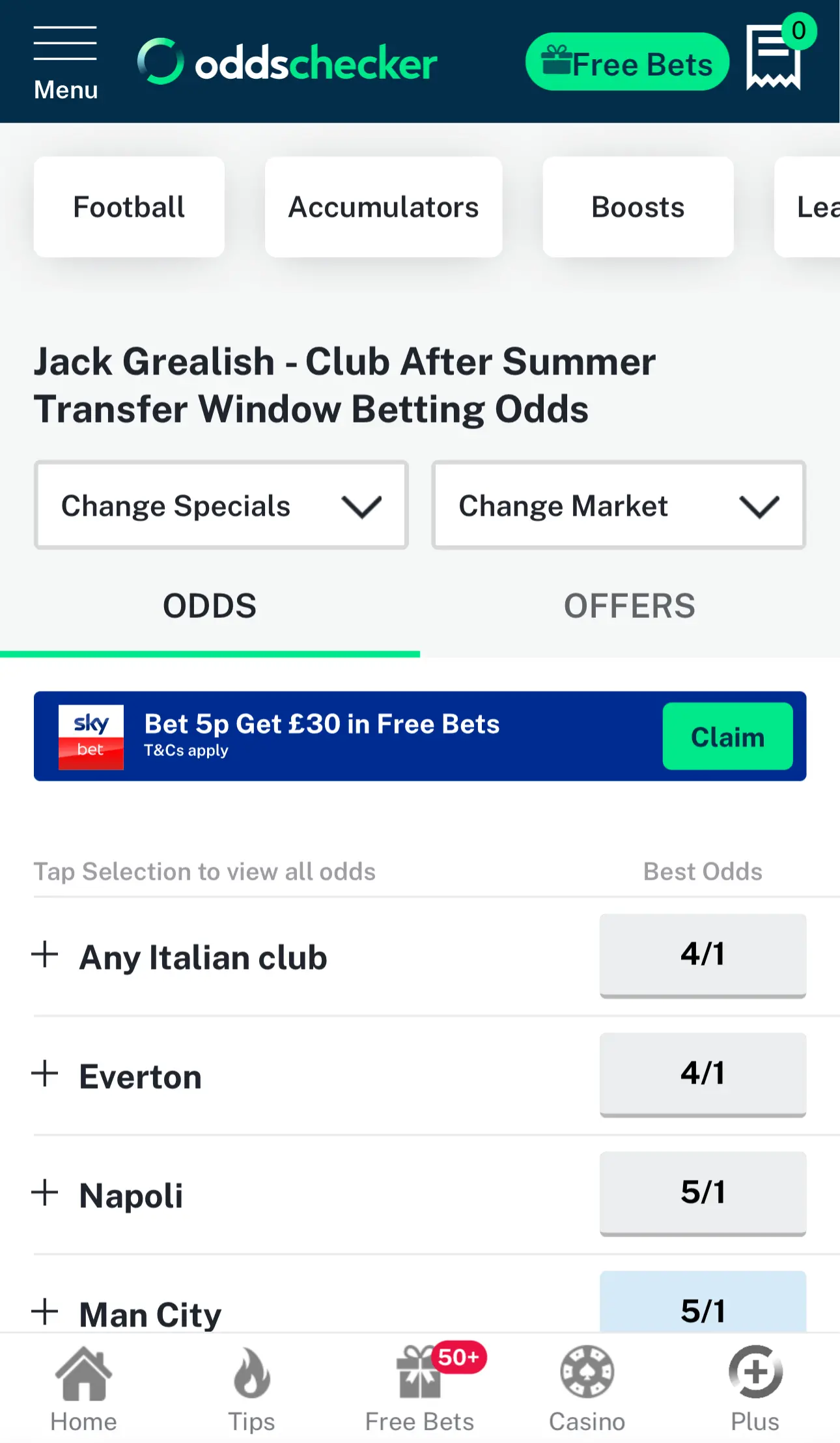
Task: Expand the Napoli selection
Action: point(46,1193)
